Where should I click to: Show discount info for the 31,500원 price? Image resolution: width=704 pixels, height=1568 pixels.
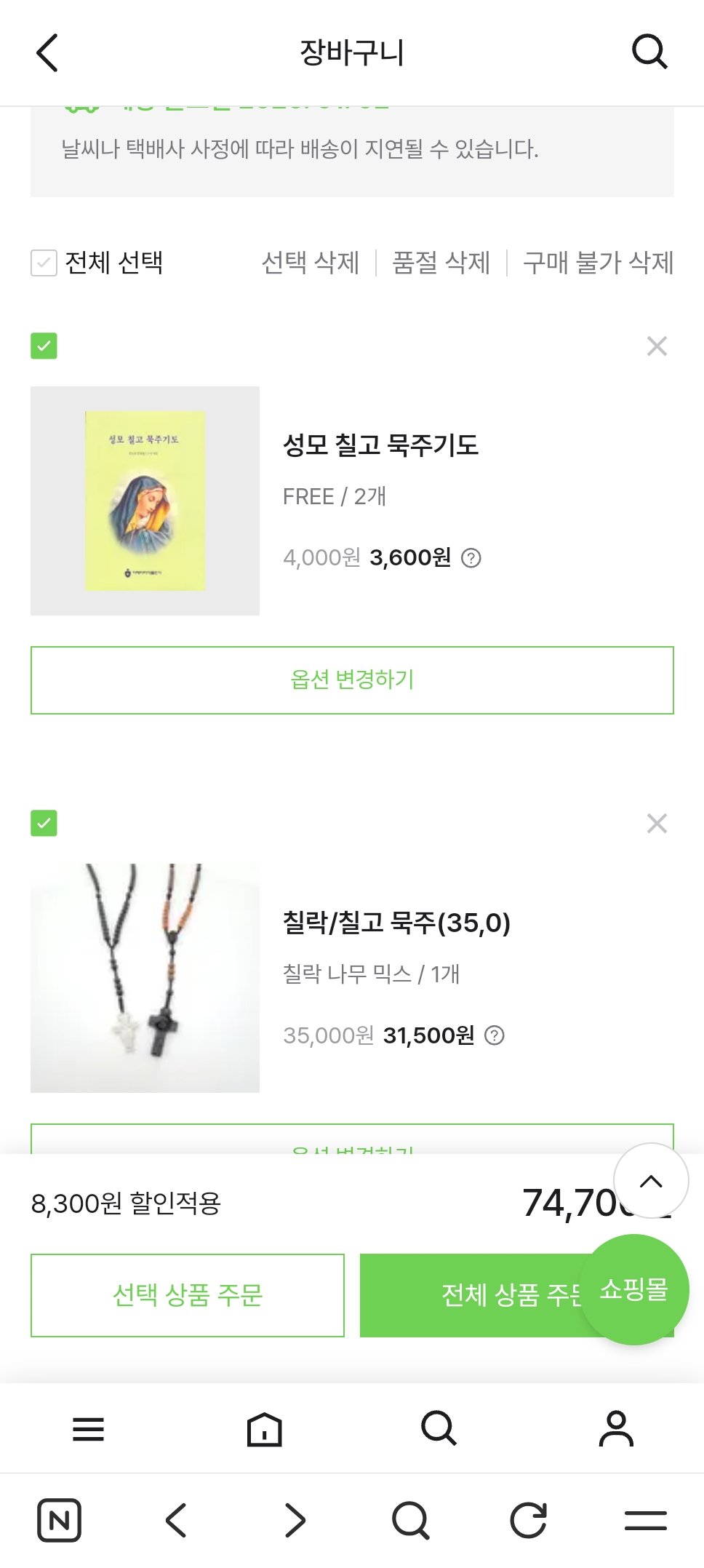coord(495,1035)
